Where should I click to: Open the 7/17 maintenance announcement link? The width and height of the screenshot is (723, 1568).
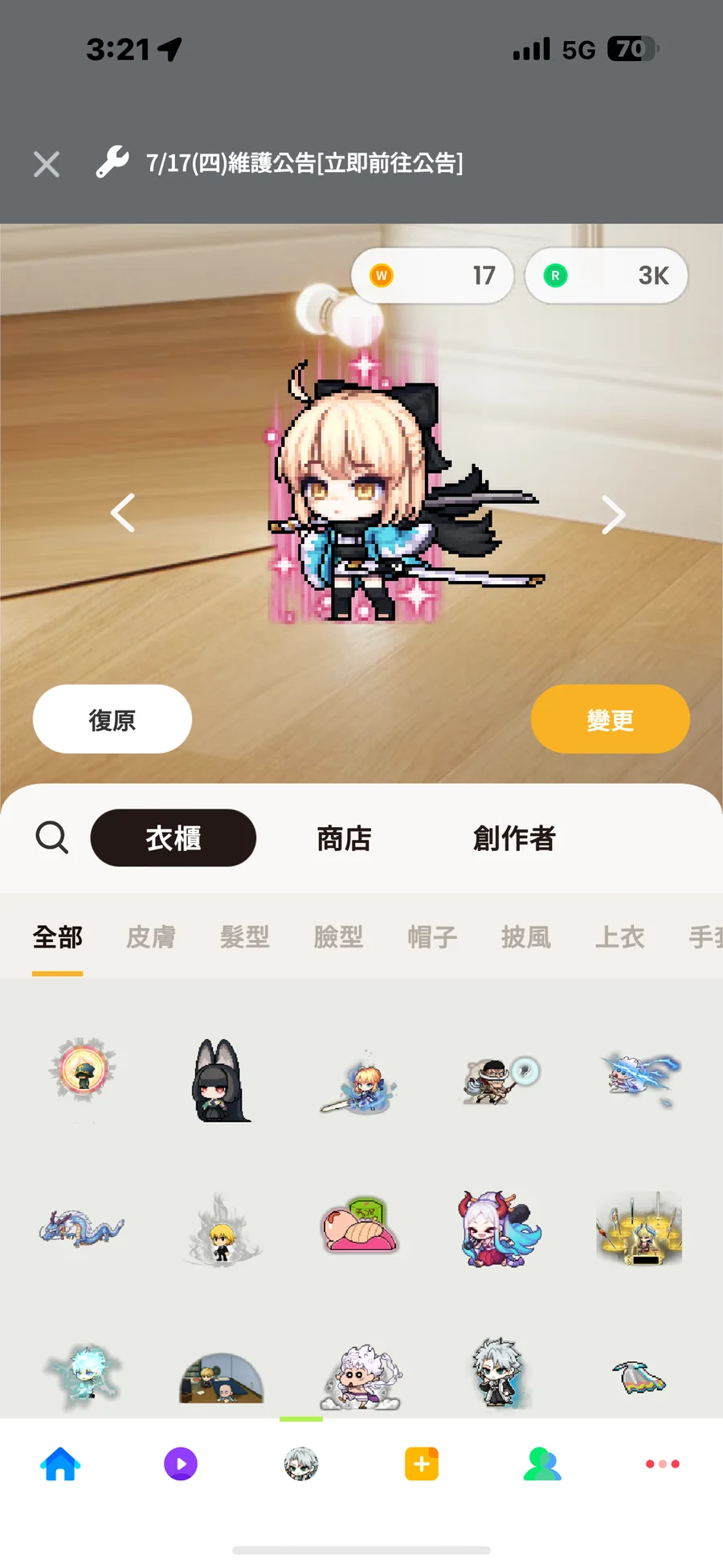coord(304,163)
